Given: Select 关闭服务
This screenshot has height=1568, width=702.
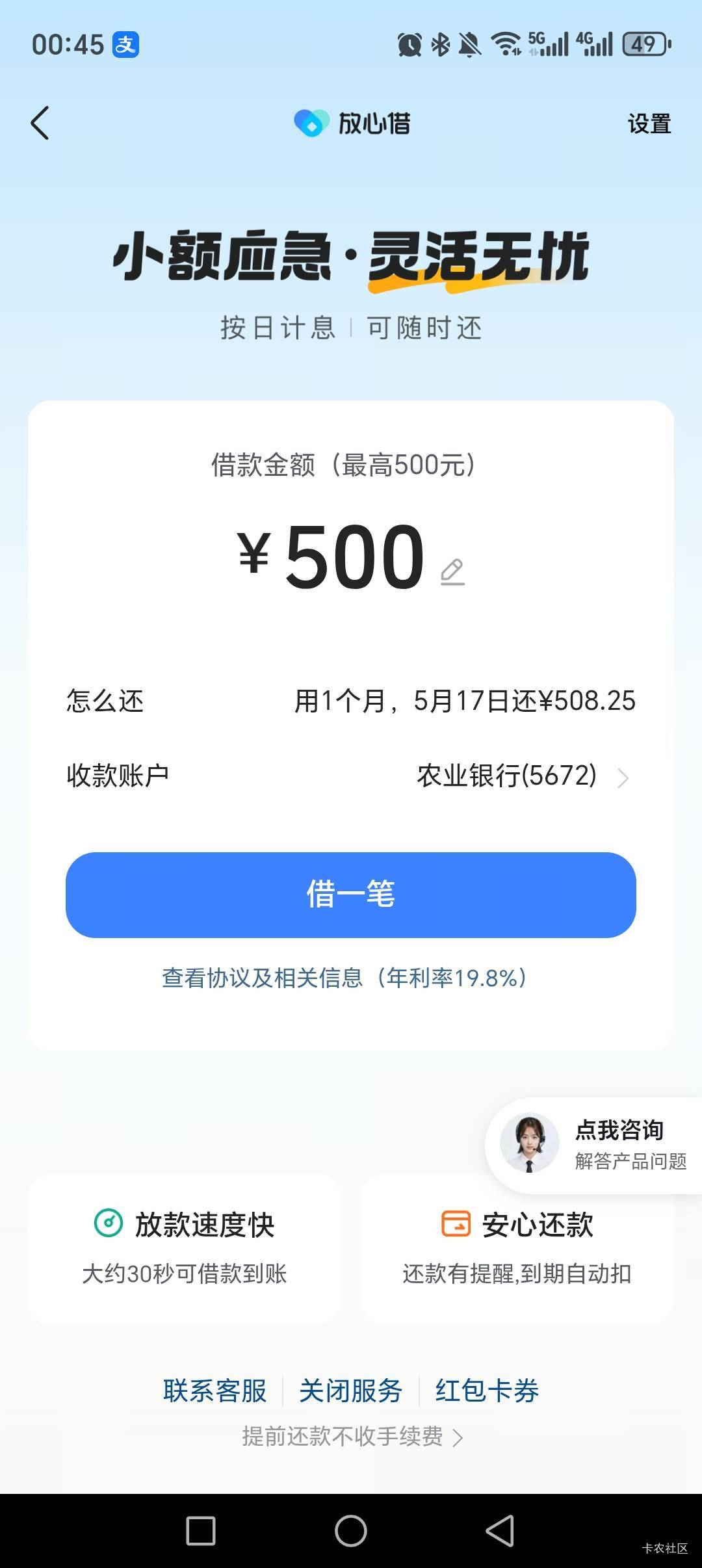Looking at the screenshot, I should click(x=351, y=1391).
